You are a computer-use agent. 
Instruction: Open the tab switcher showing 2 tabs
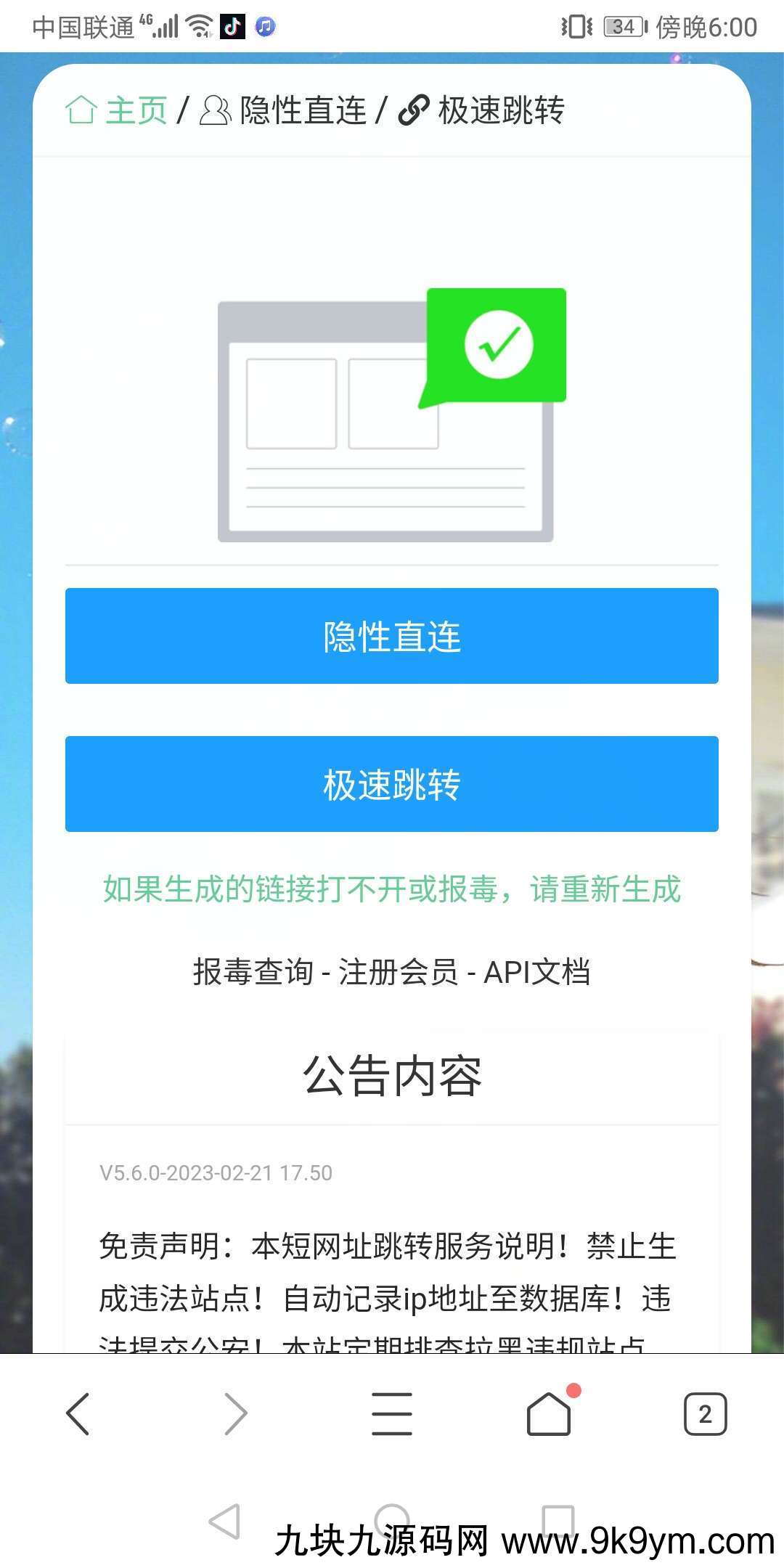coord(704,1414)
